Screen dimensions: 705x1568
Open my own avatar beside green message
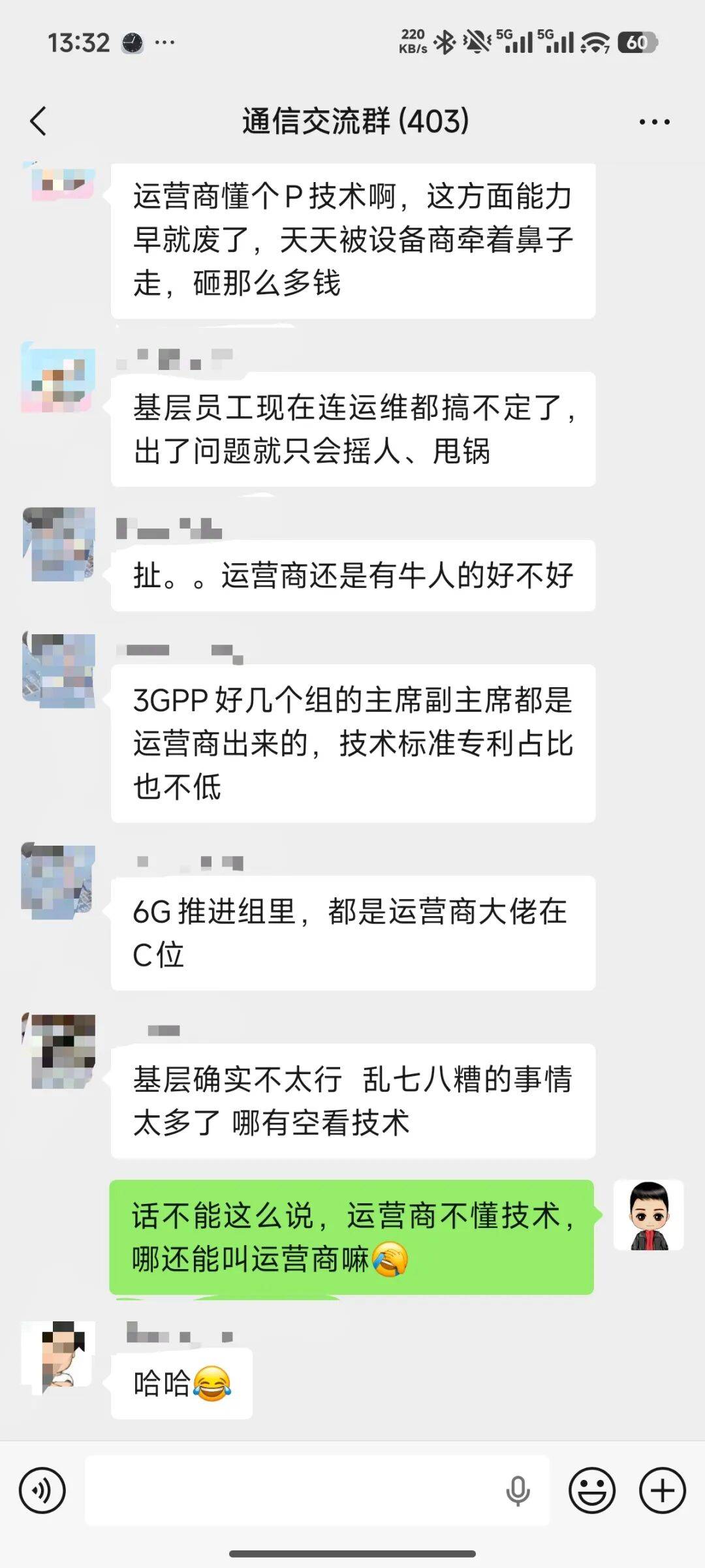click(648, 1215)
